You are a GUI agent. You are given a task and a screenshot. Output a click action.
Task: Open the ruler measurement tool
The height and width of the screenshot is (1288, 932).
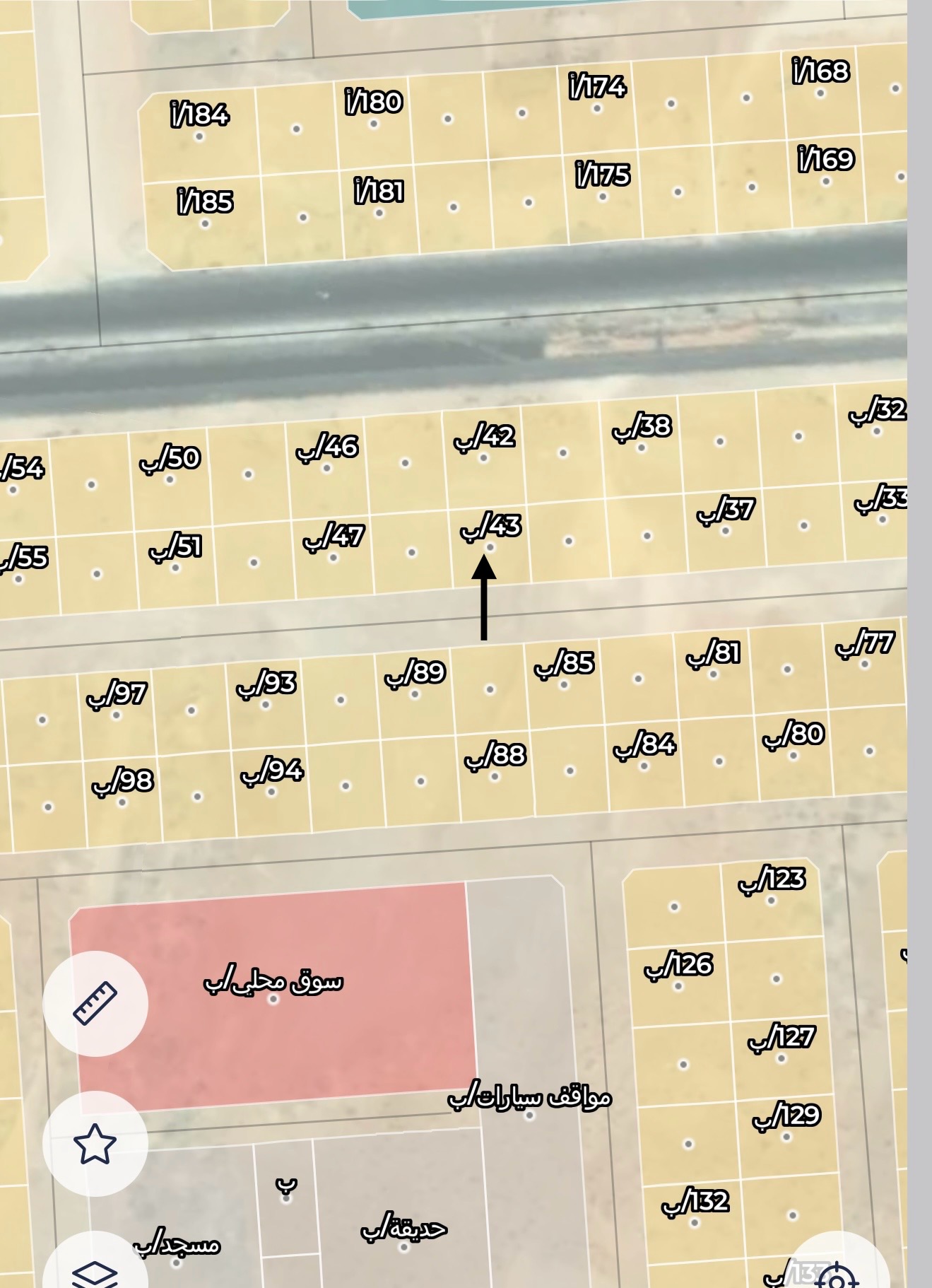point(95,1003)
